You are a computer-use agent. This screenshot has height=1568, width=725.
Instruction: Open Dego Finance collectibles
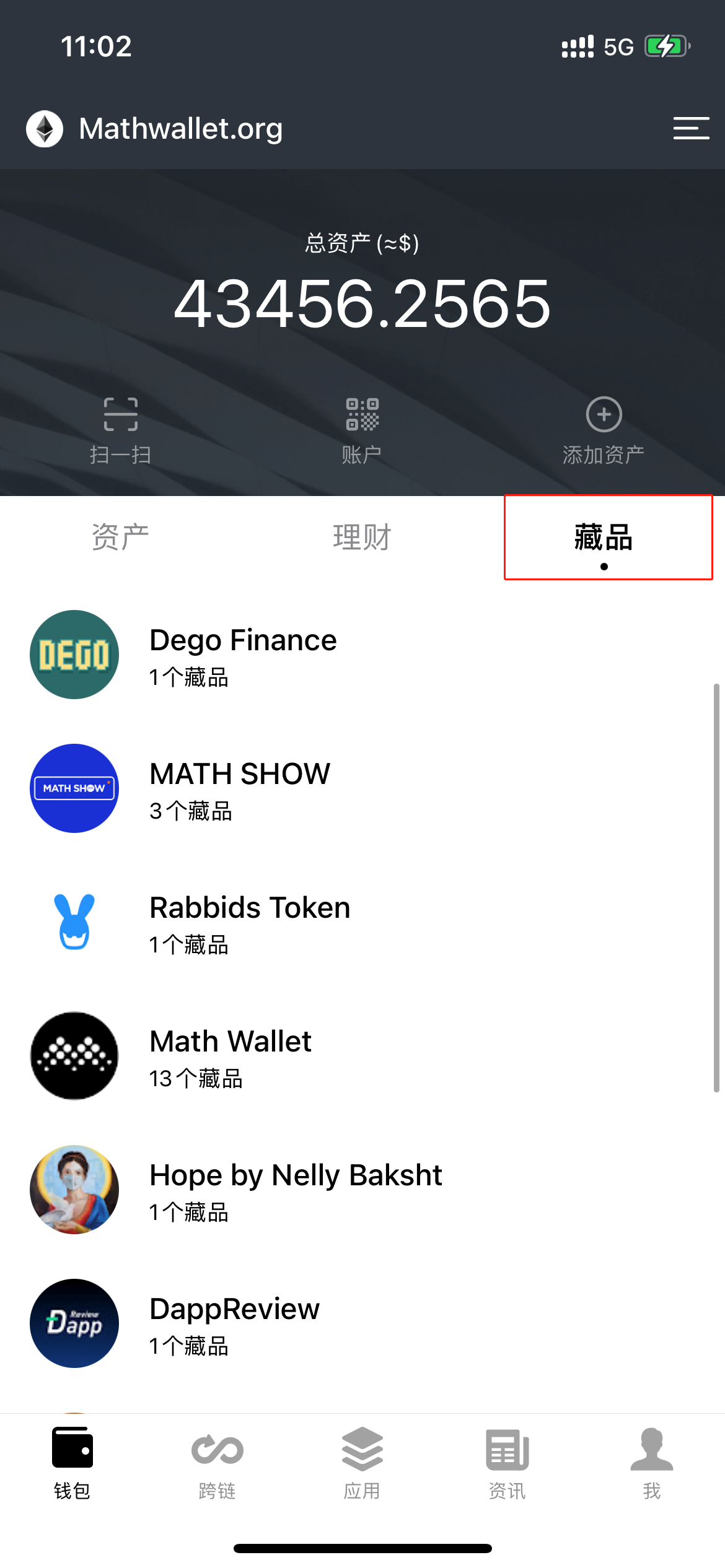(362, 655)
